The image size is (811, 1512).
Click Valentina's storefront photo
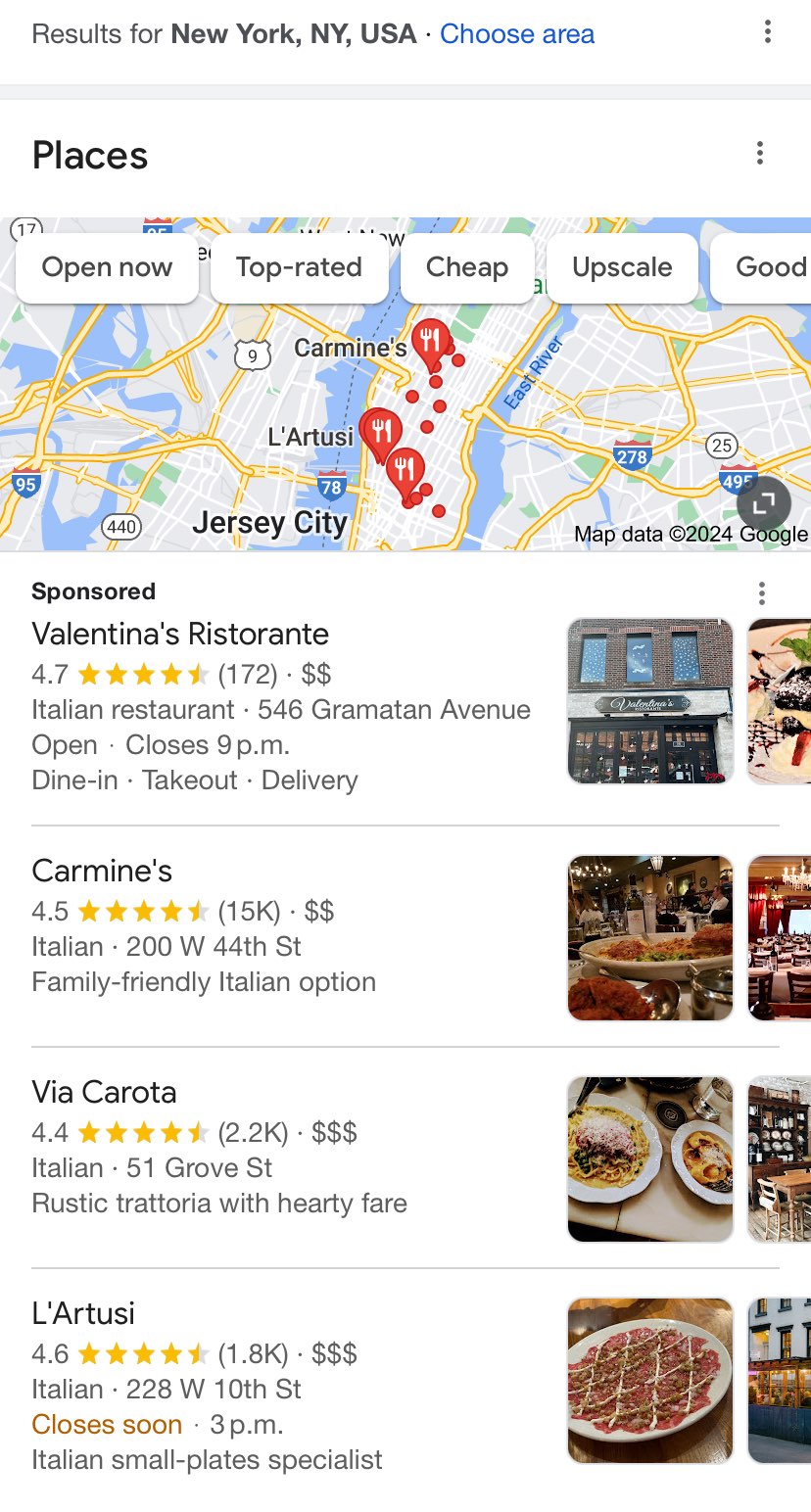point(649,700)
